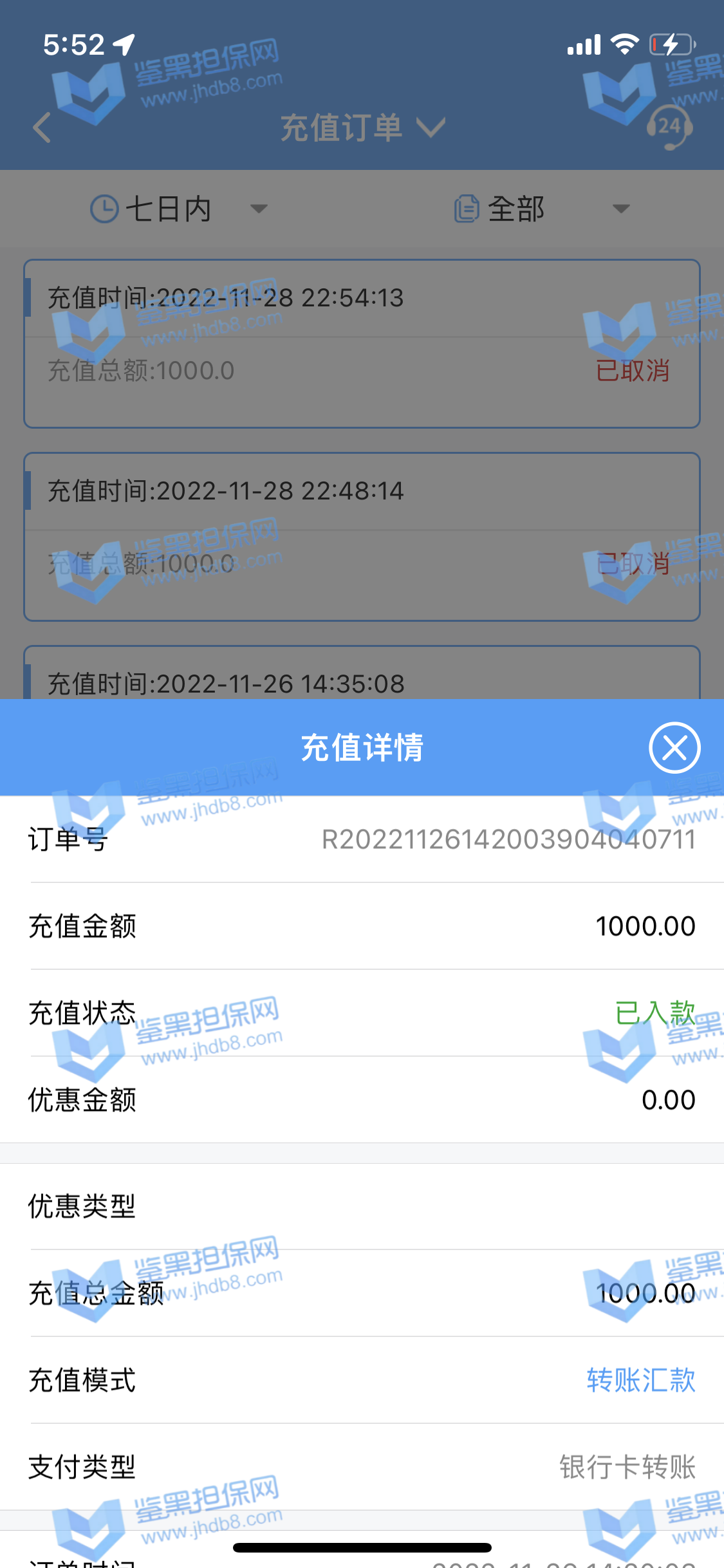The height and width of the screenshot is (1568, 724).
Task: Open the 24-hour customer service icon
Action: click(x=669, y=127)
